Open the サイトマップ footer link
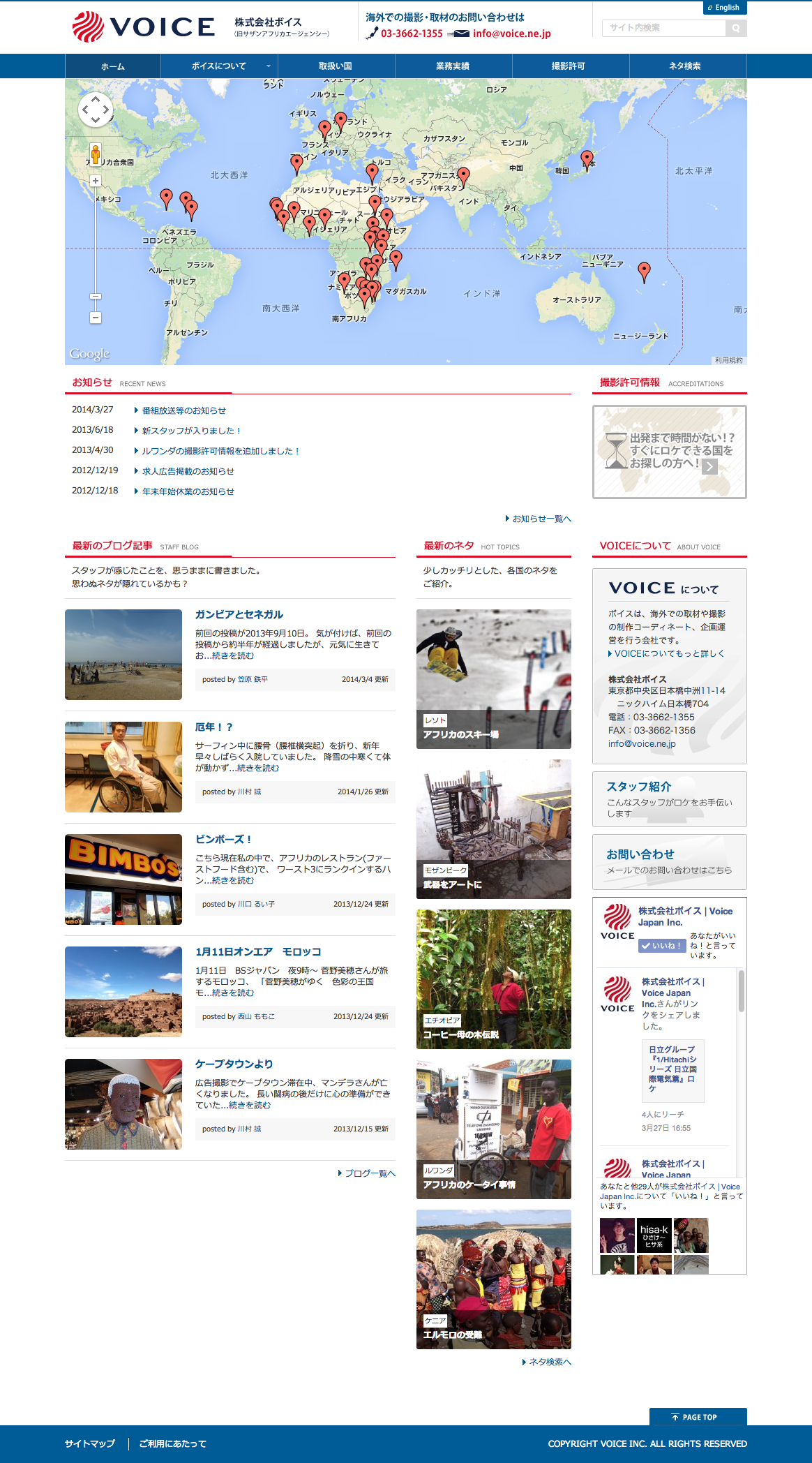 tap(90, 1443)
